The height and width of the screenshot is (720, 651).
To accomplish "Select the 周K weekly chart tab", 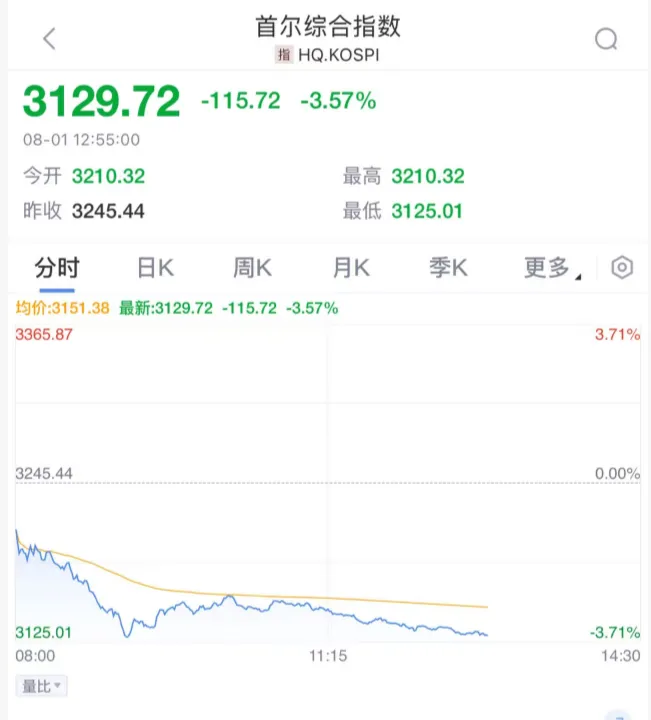I will click(x=252, y=268).
